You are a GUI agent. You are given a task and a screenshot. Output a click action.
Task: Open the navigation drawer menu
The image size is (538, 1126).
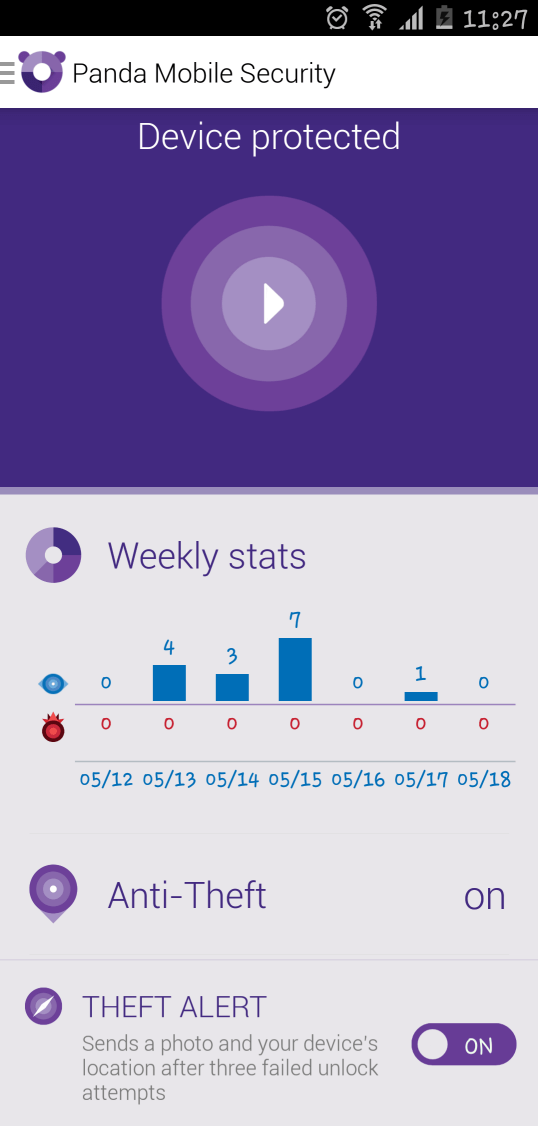pyautogui.click(x=8, y=73)
